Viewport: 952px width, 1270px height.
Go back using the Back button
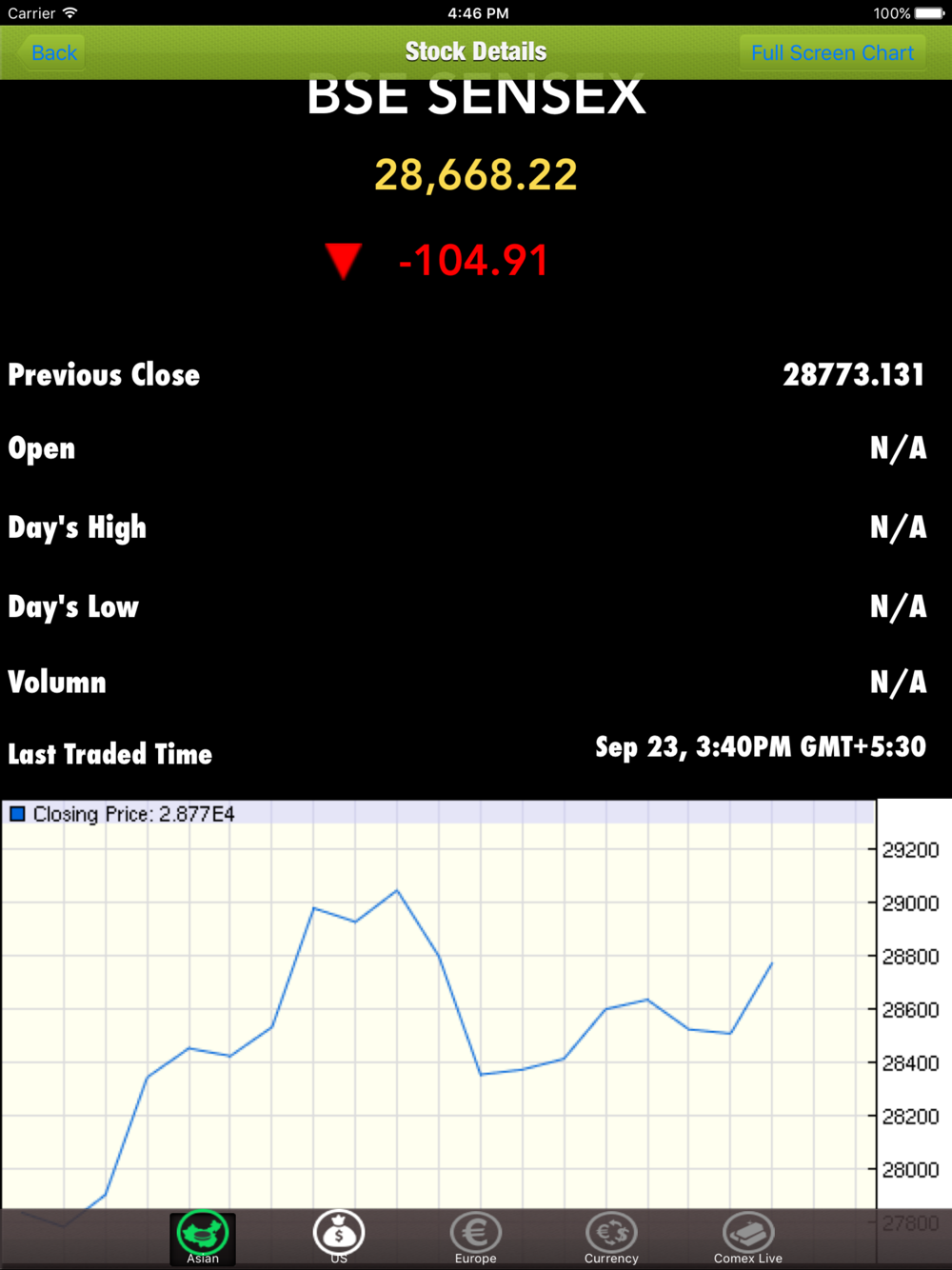[53, 53]
